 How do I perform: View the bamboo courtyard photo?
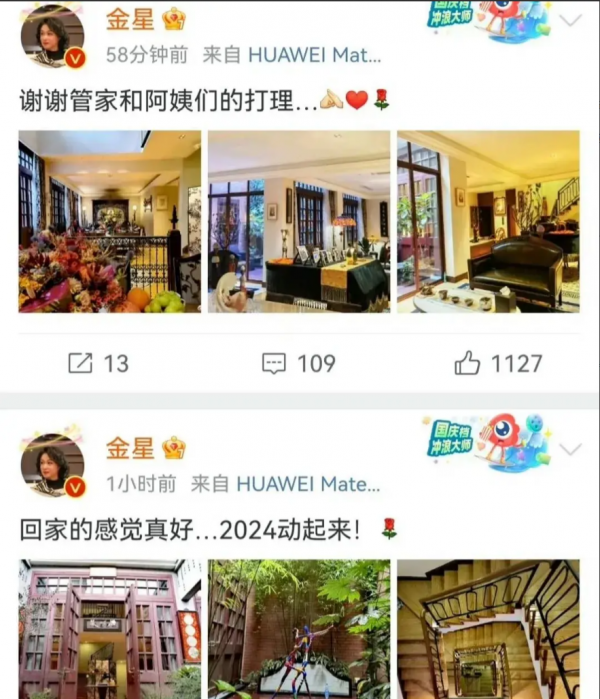pos(299,629)
